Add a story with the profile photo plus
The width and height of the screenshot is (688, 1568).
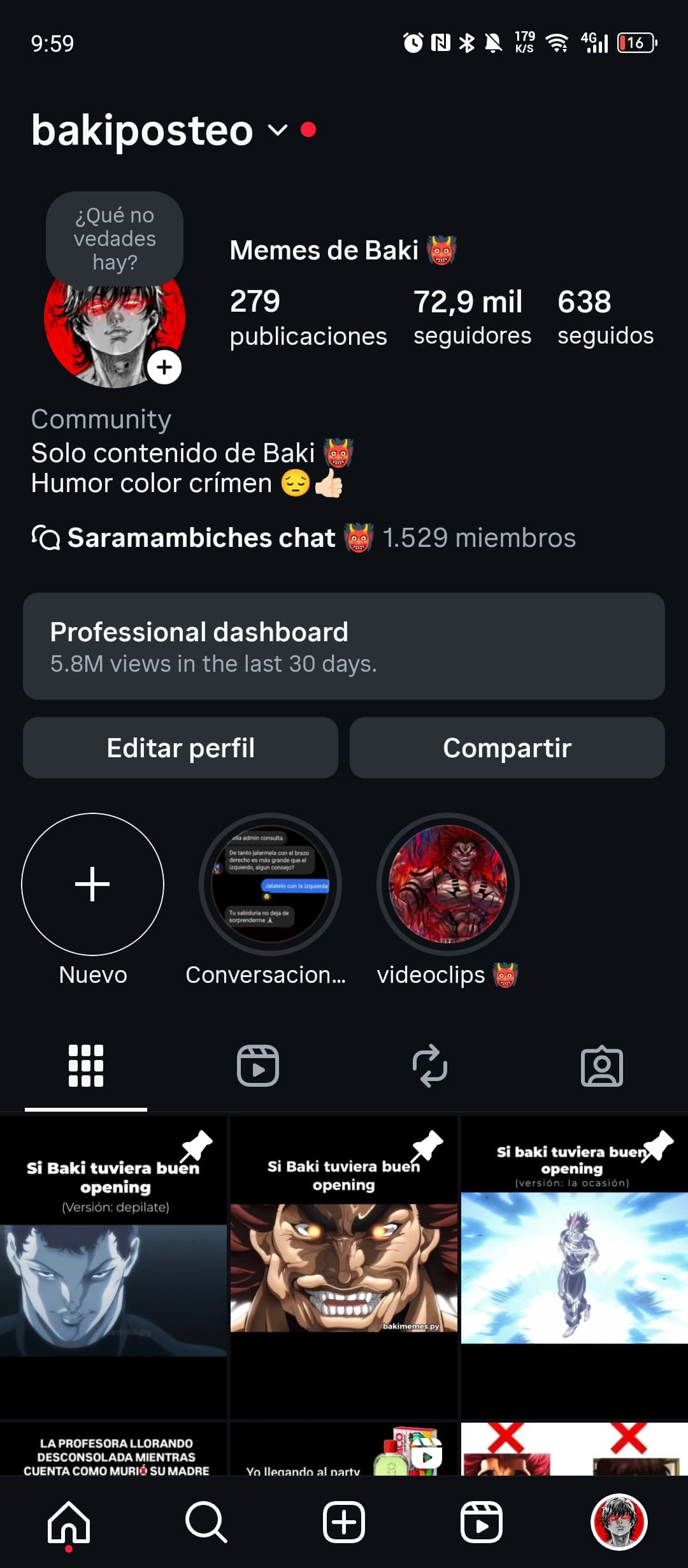pos(164,367)
